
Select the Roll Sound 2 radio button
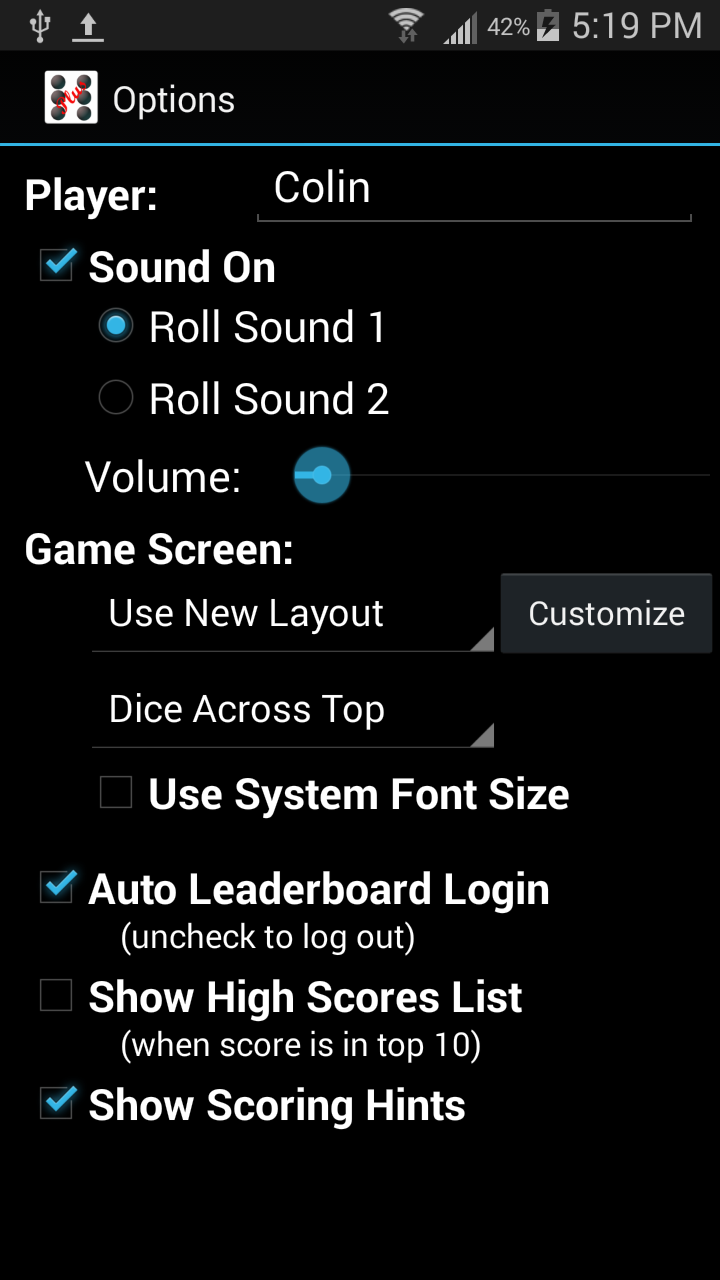[116, 397]
